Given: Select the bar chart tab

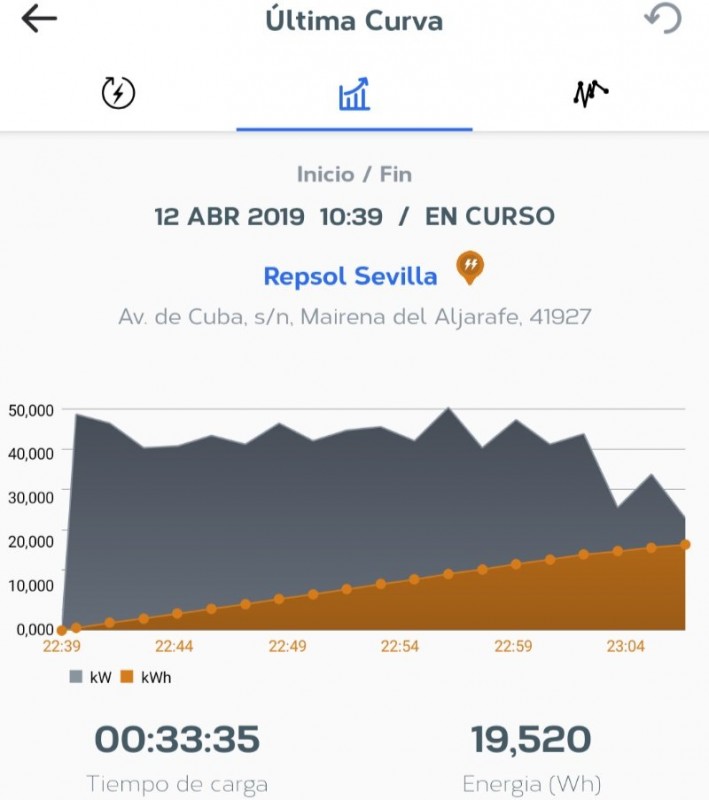Looking at the screenshot, I should pos(354,95).
